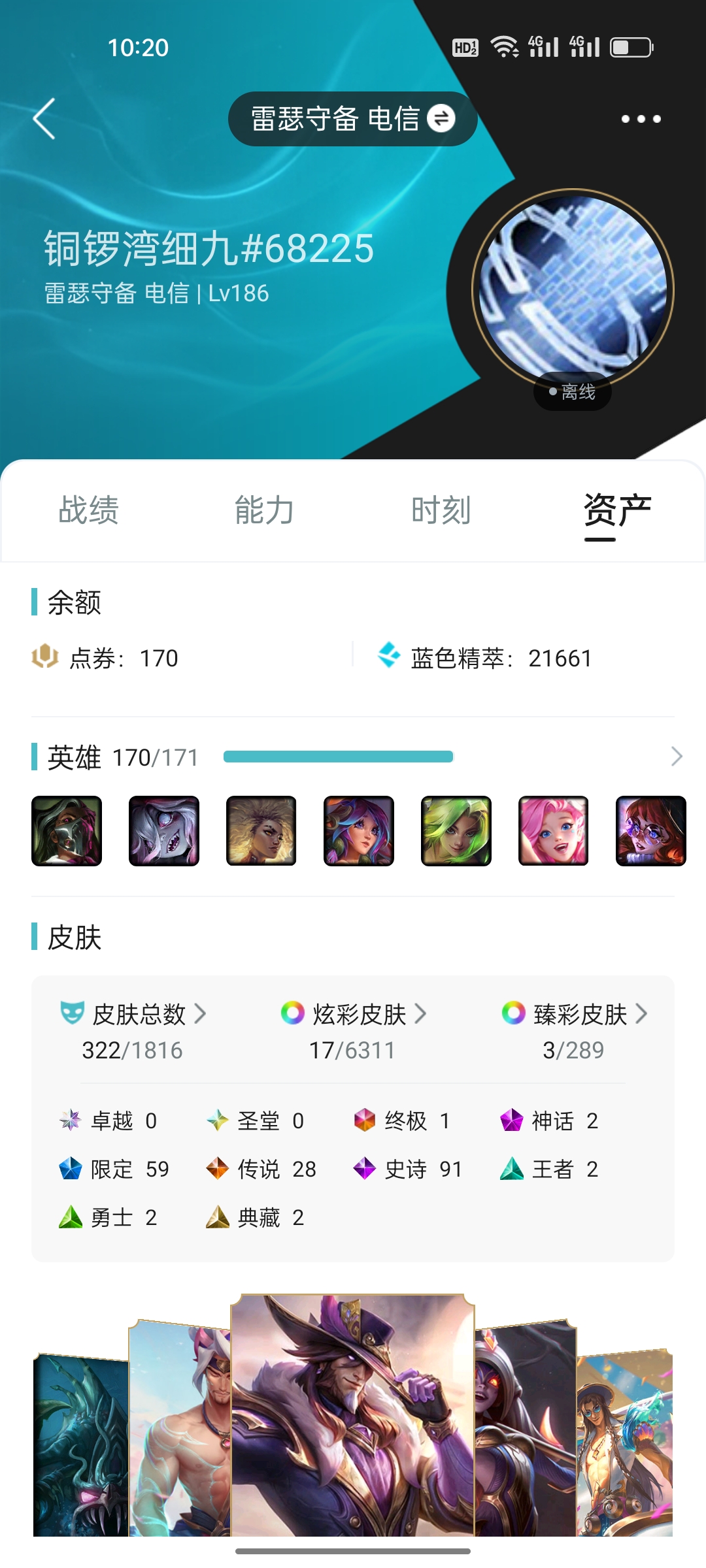
Task: Switch server via 雷瑟守备 电信 selector
Action: pyautogui.click(x=352, y=119)
